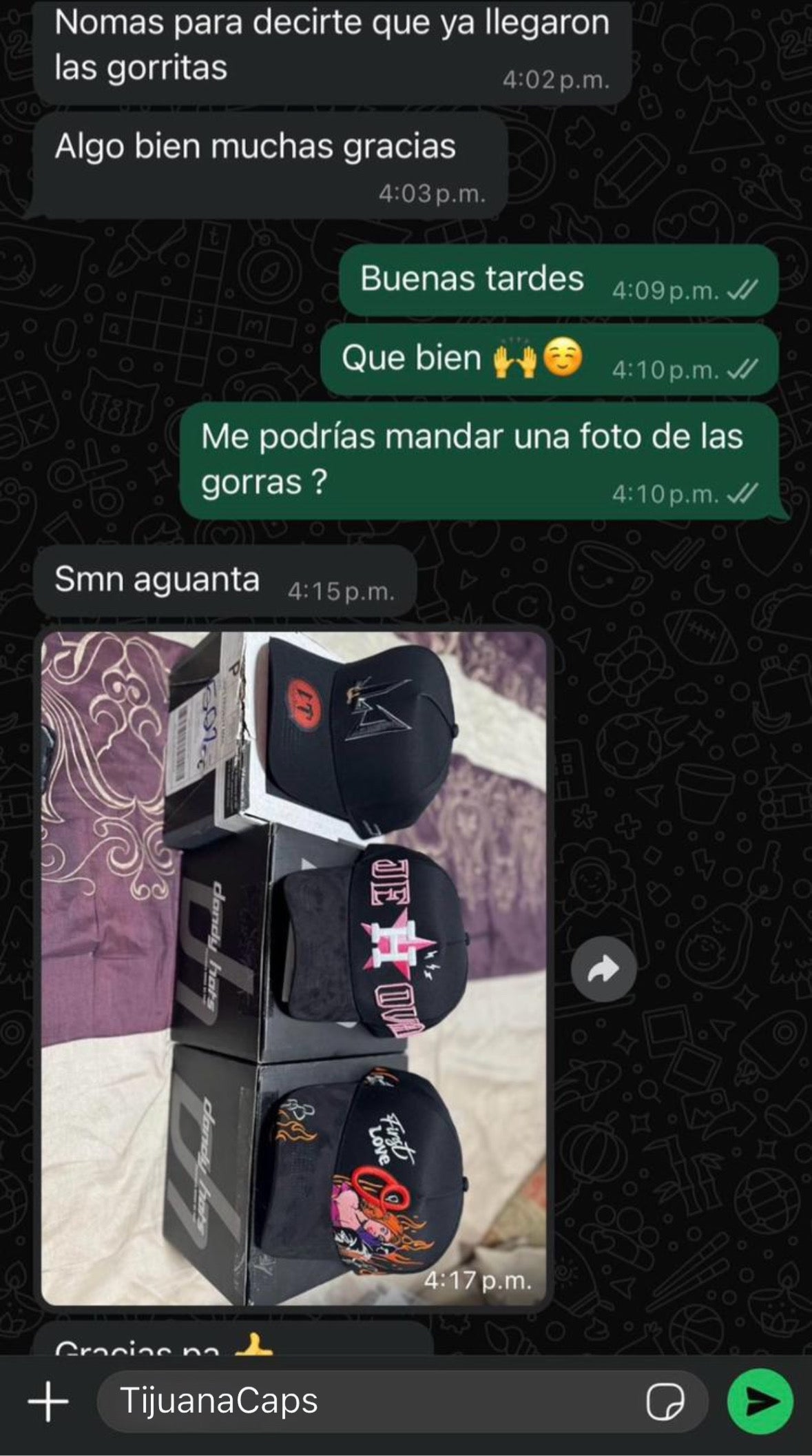Open the attachment plus menu
The width and height of the screenshot is (812, 1456).
coord(48,1401)
